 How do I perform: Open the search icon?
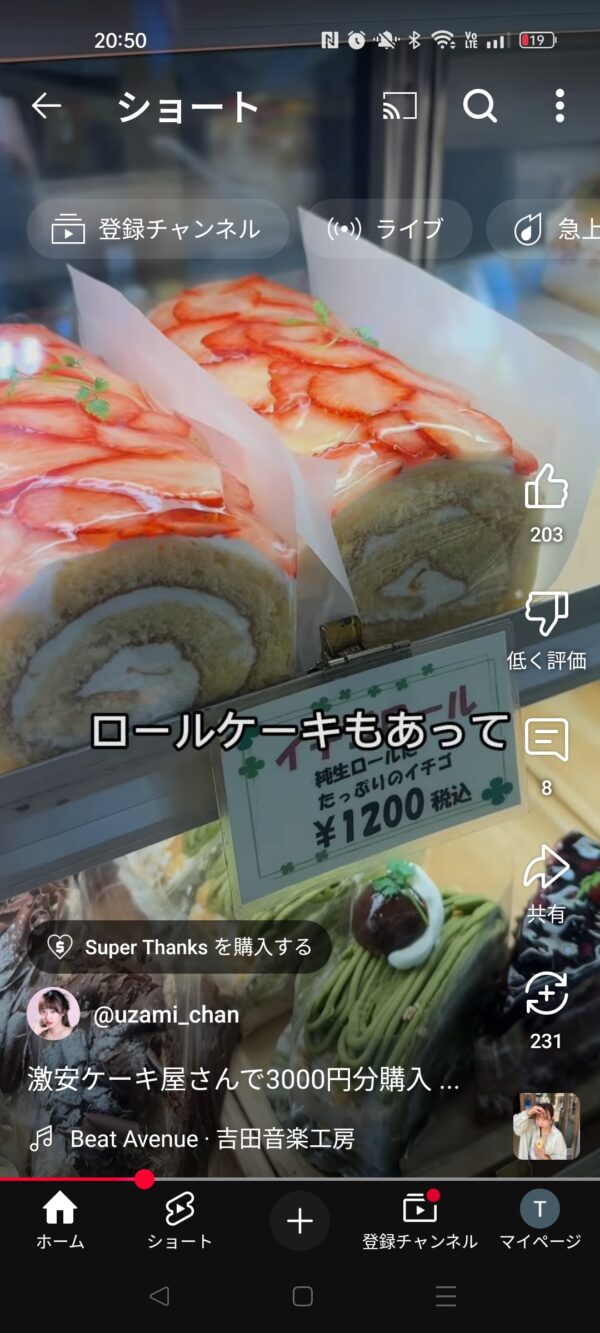pyautogui.click(x=480, y=106)
